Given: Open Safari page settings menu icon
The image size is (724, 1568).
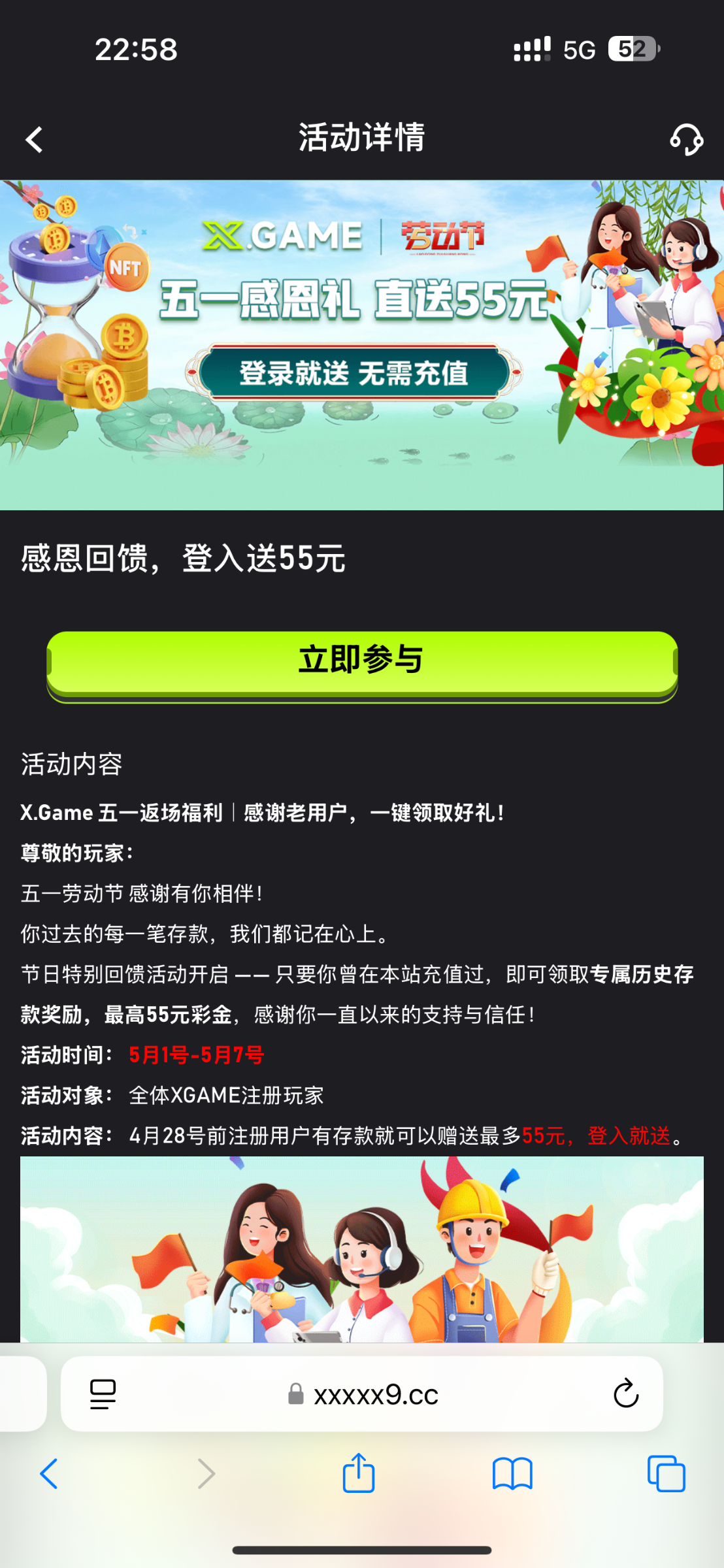Looking at the screenshot, I should pyautogui.click(x=103, y=1394).
